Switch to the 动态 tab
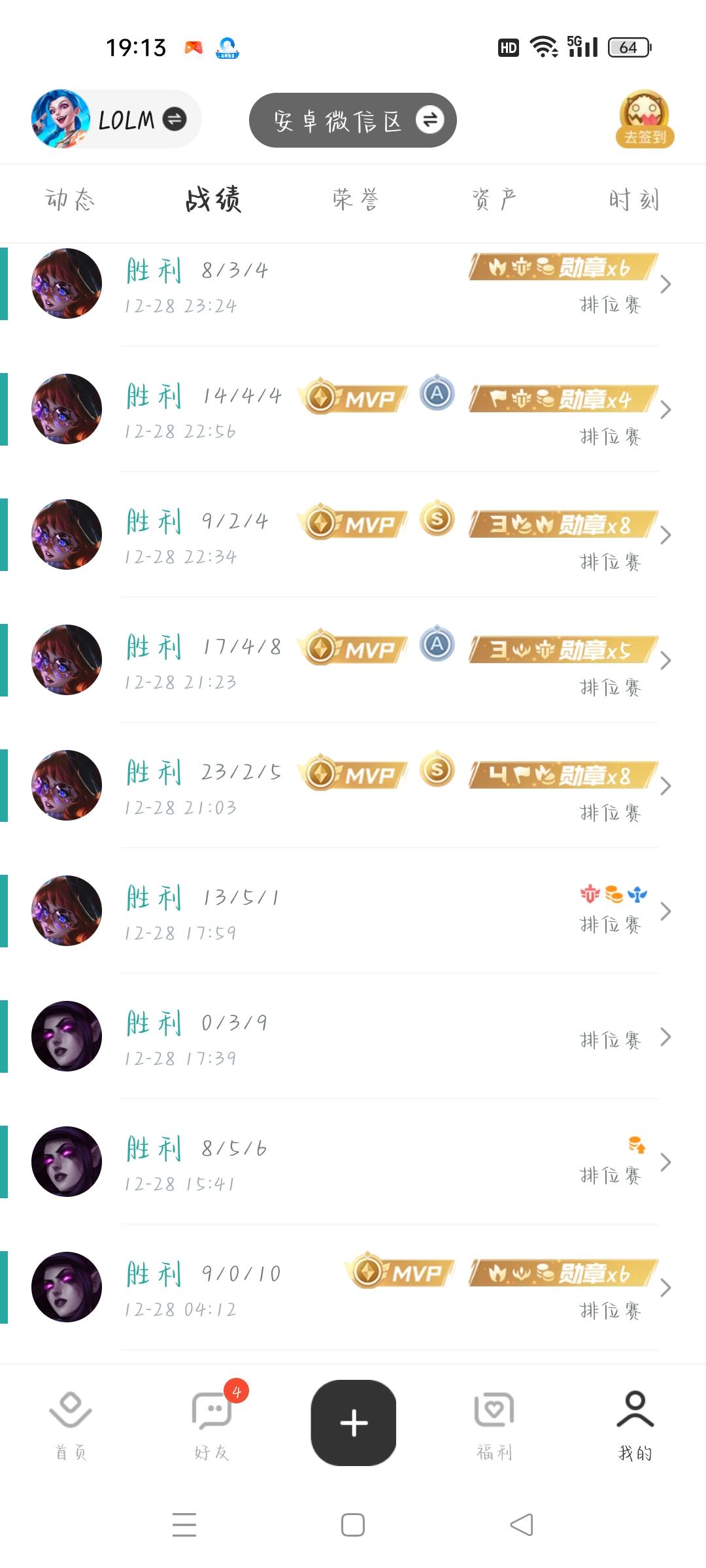 coord(70,199)
